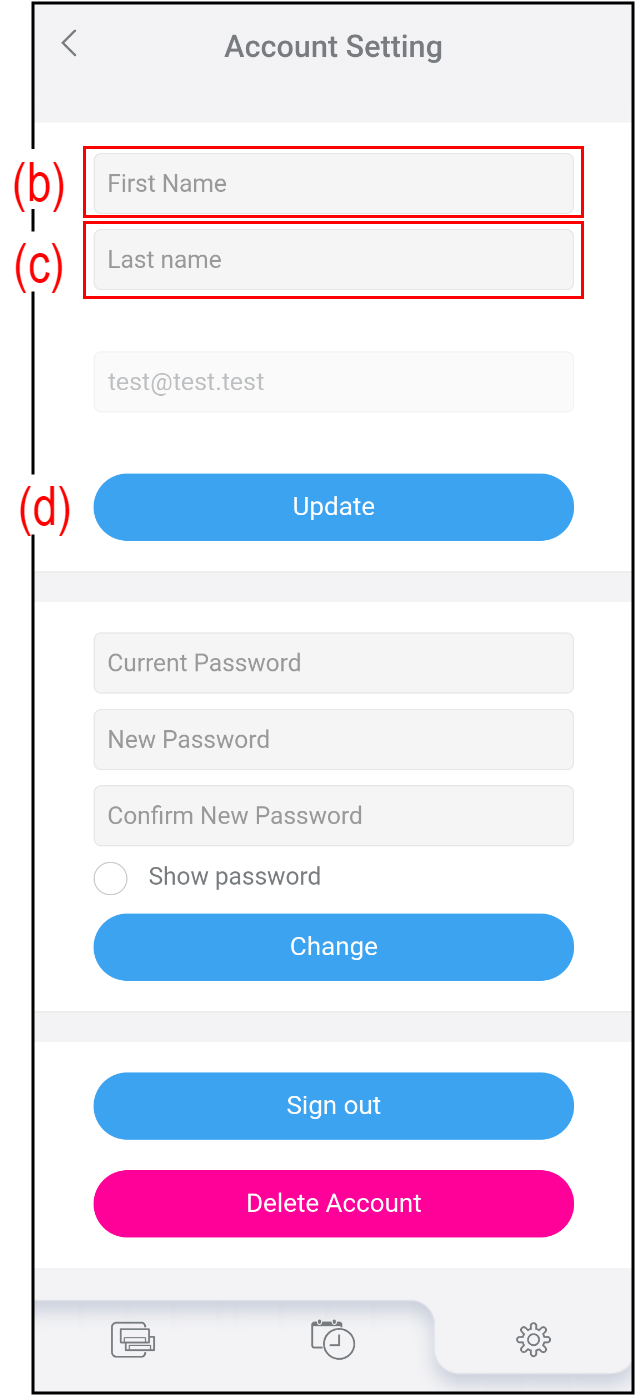Go back from Account Setting

tap(69, 44)
